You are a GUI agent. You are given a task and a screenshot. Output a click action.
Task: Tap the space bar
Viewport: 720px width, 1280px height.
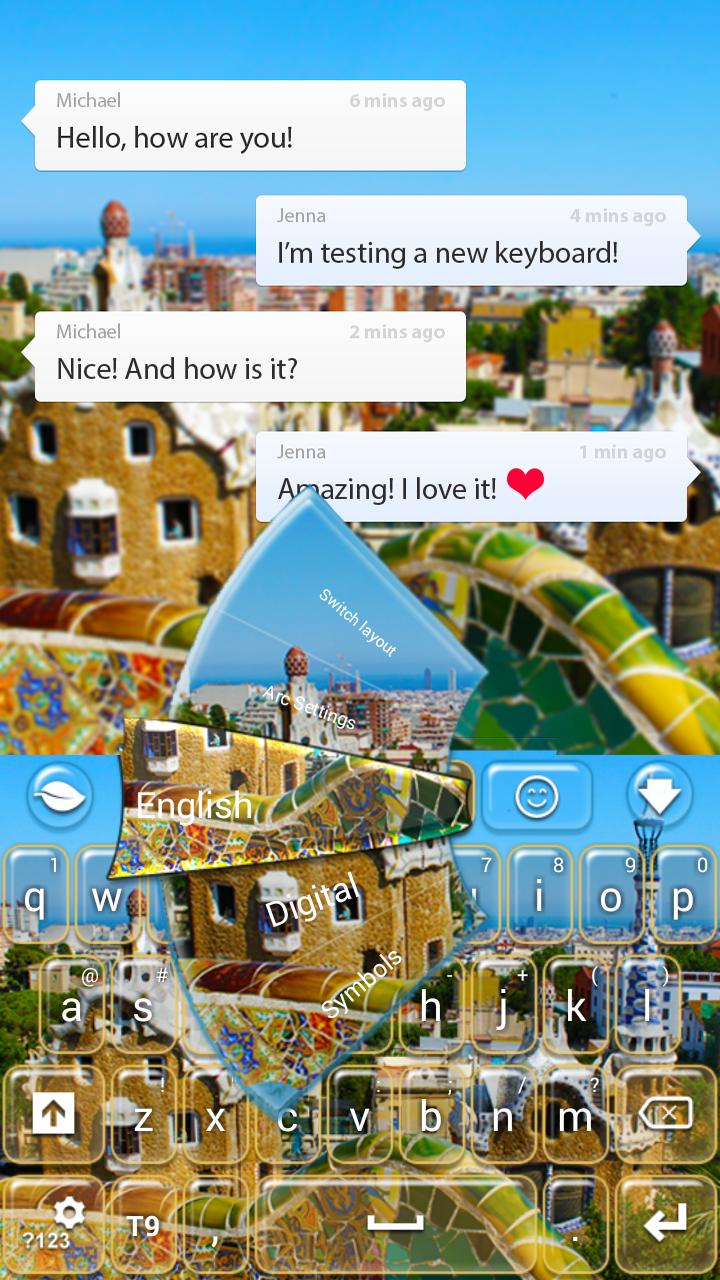[395, 1222]
